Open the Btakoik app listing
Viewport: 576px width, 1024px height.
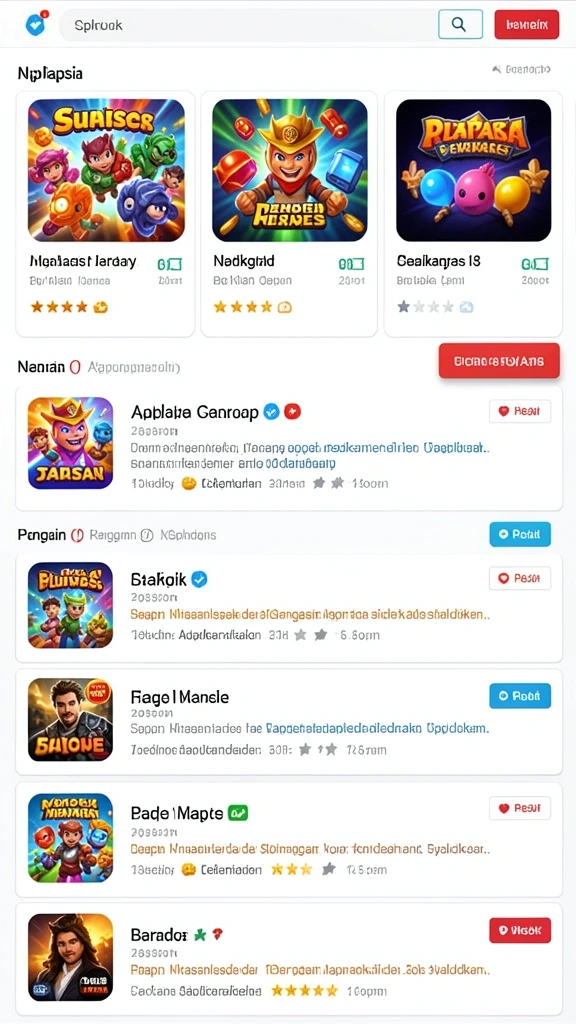tap(289, 607)
